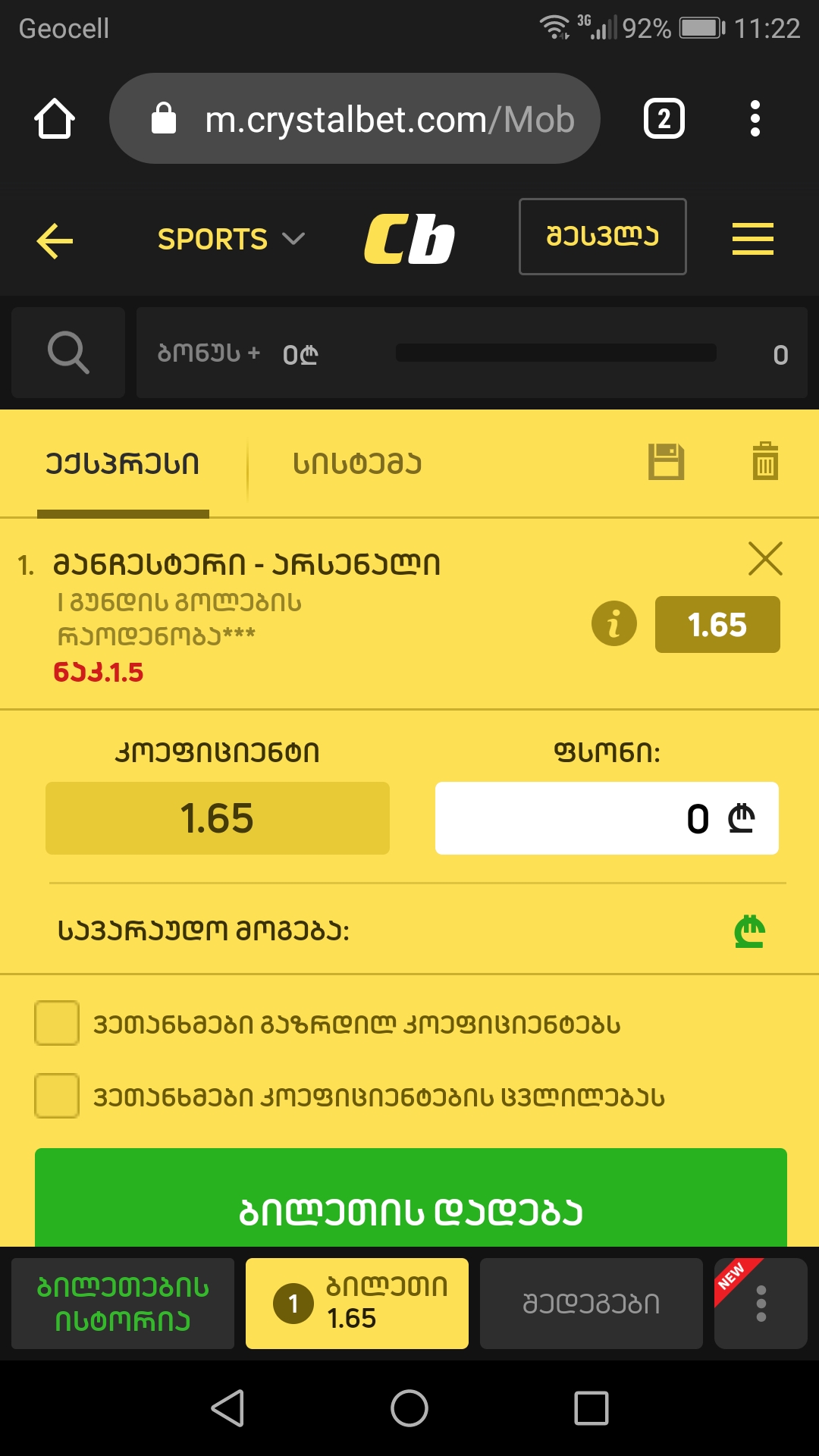Switch to the ექსპრესი tab
The width and height of the screenshot is (819, 1456).
click(123, 464)
